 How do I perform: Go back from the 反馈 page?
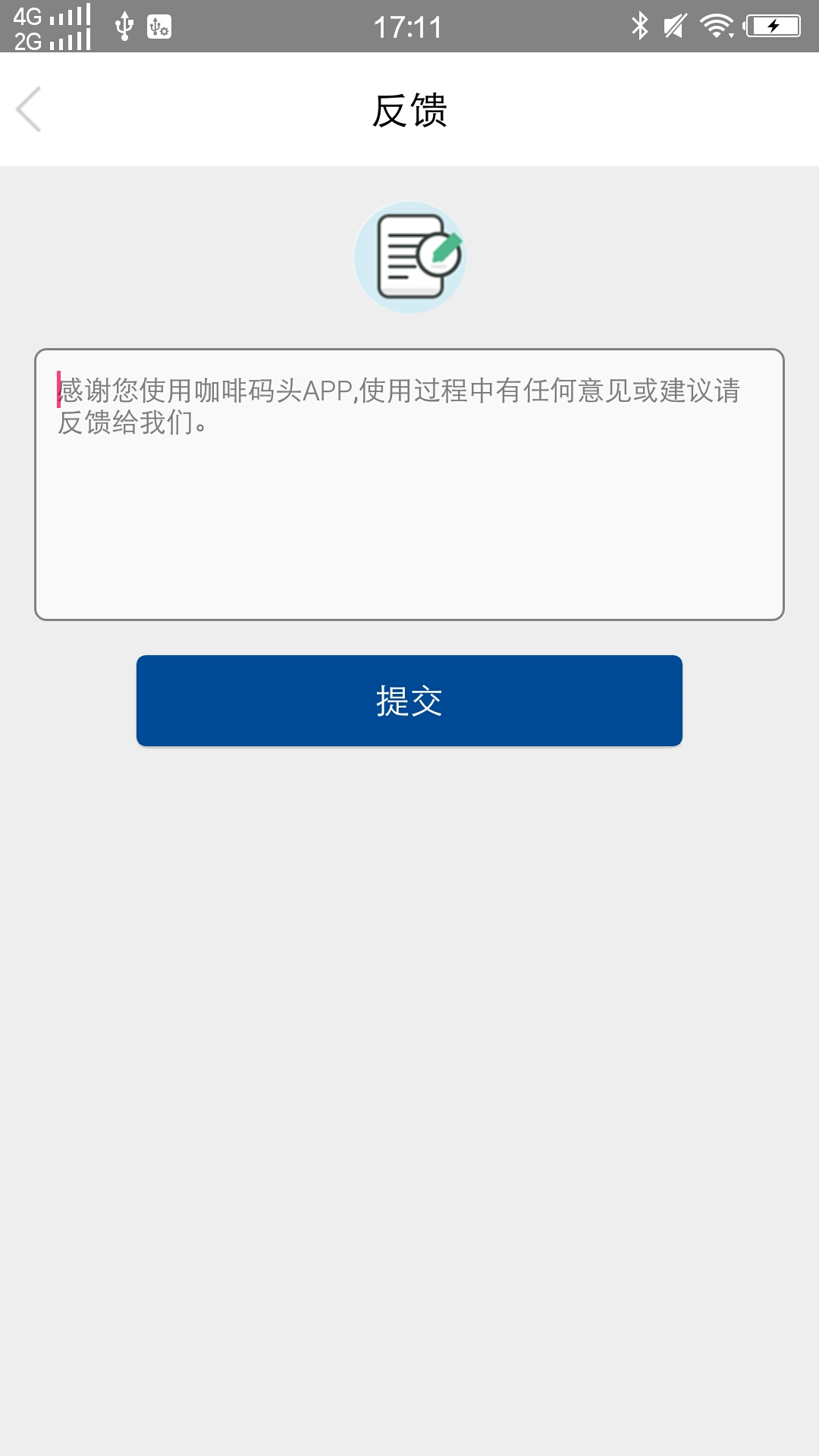[29, 109]
